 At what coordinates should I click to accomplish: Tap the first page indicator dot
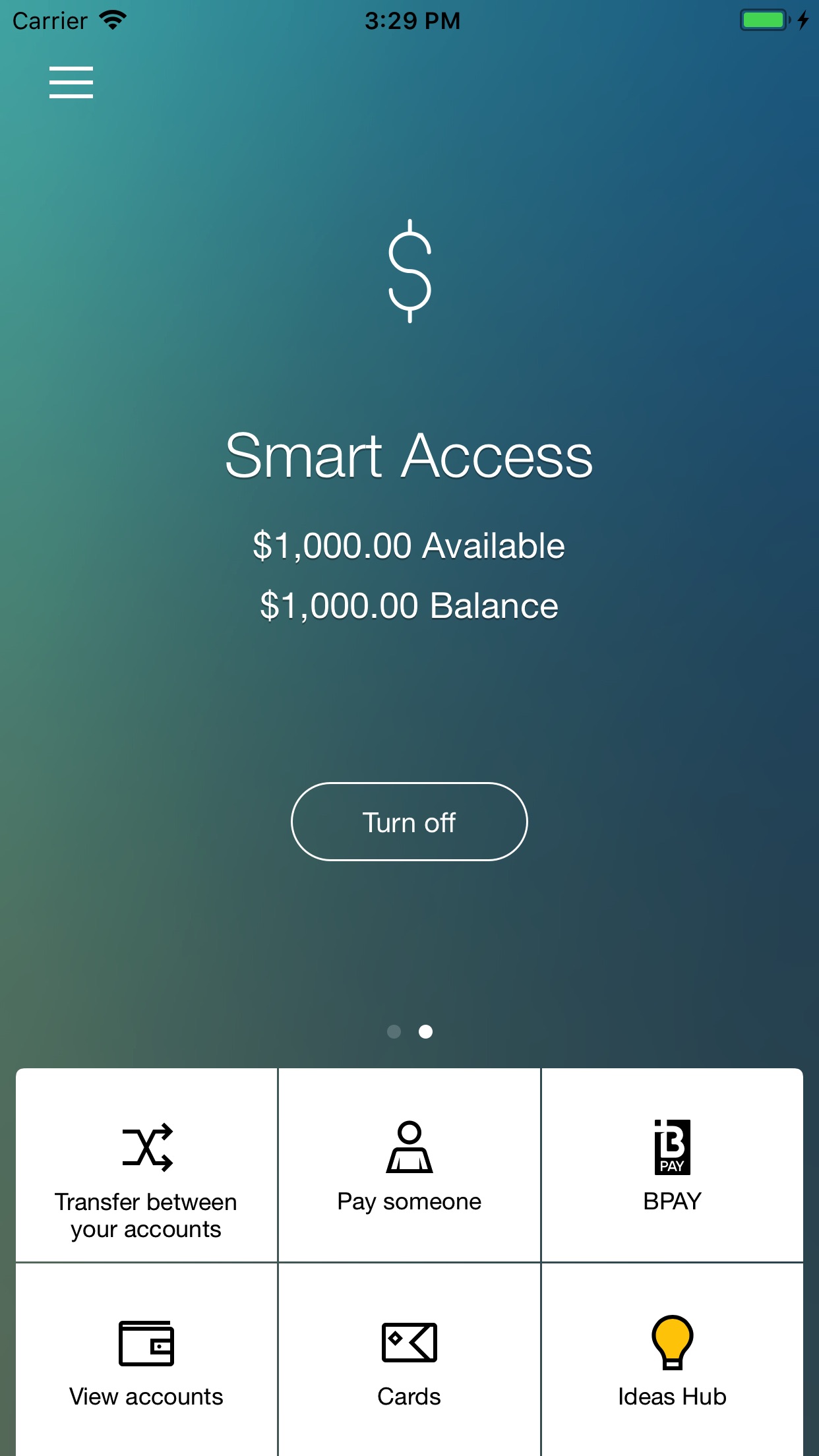point(394,1031)
